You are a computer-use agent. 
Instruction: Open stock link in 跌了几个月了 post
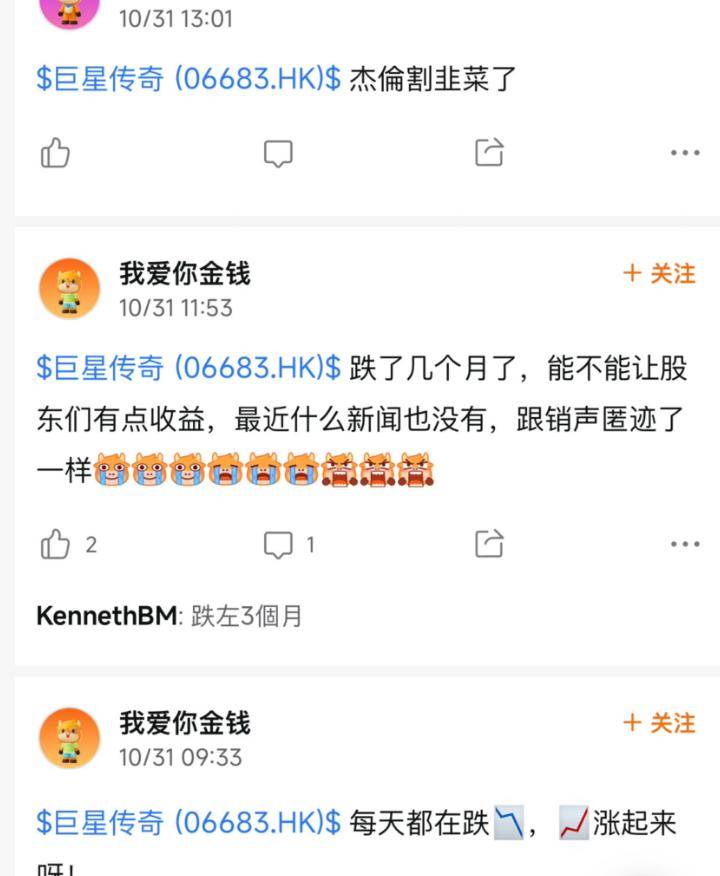(188, 367)
